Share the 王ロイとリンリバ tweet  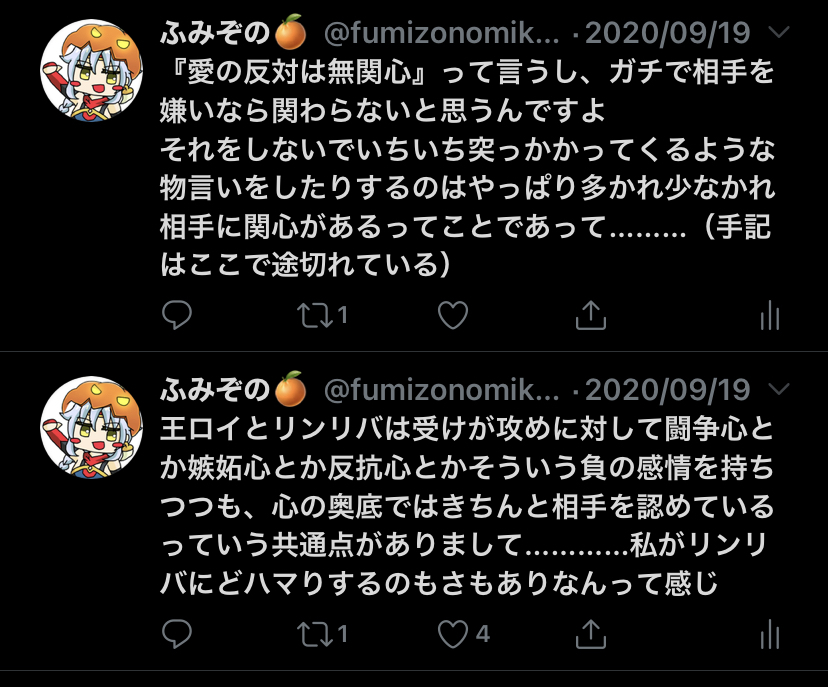(x=591, y=633)
